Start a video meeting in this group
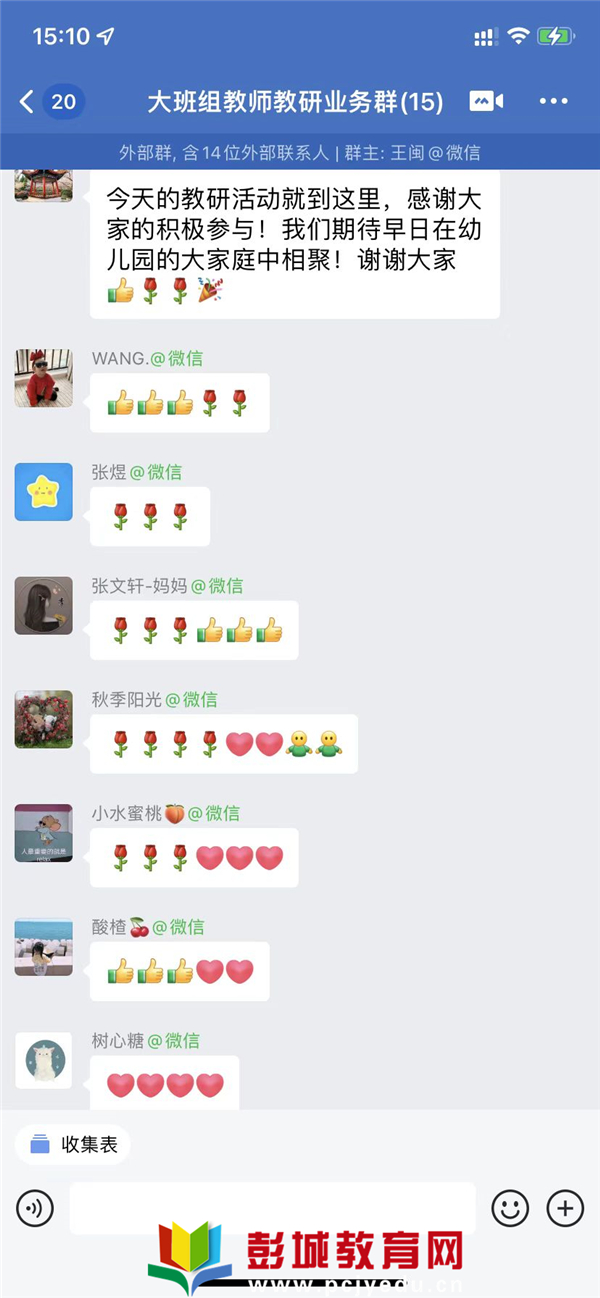 point(485,101)
